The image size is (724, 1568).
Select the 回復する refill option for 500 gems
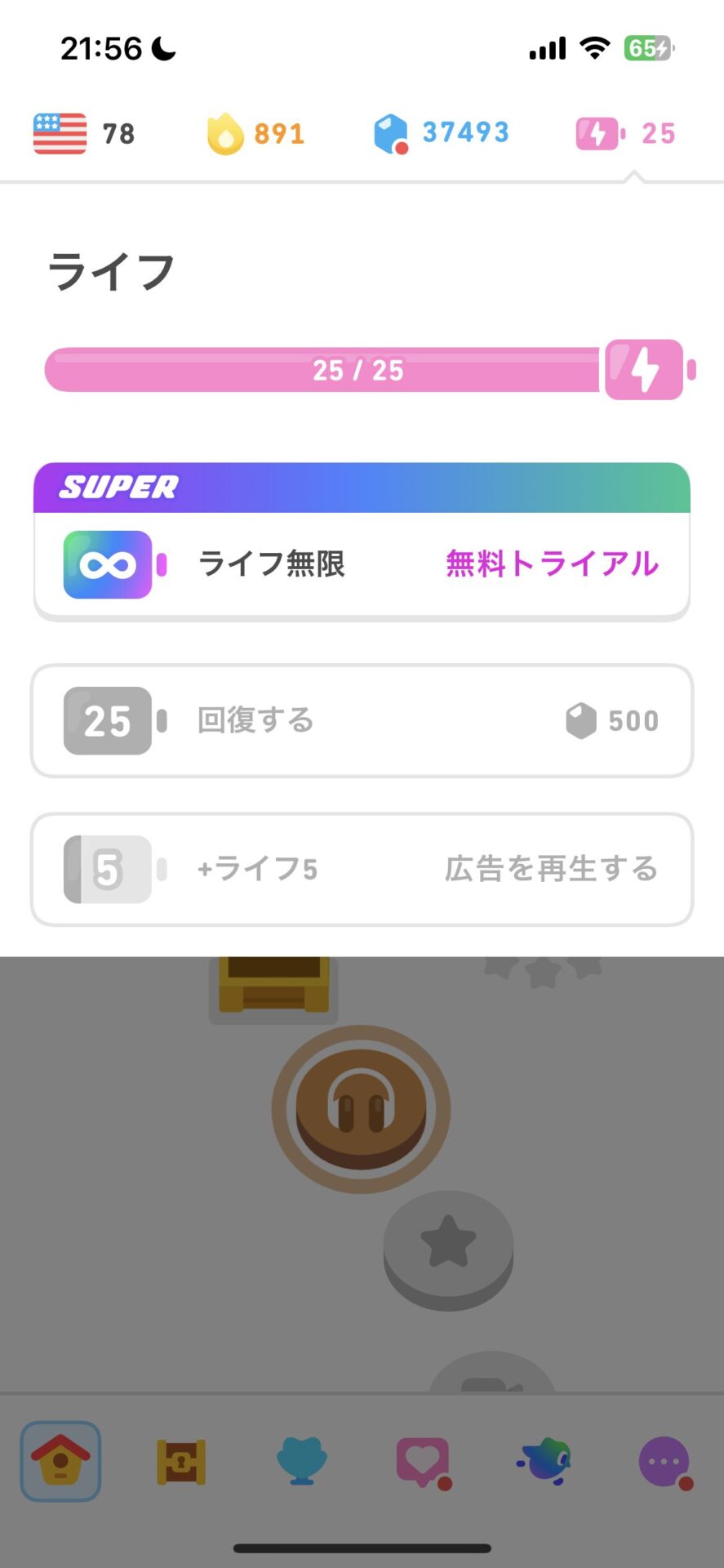[362, 720]
